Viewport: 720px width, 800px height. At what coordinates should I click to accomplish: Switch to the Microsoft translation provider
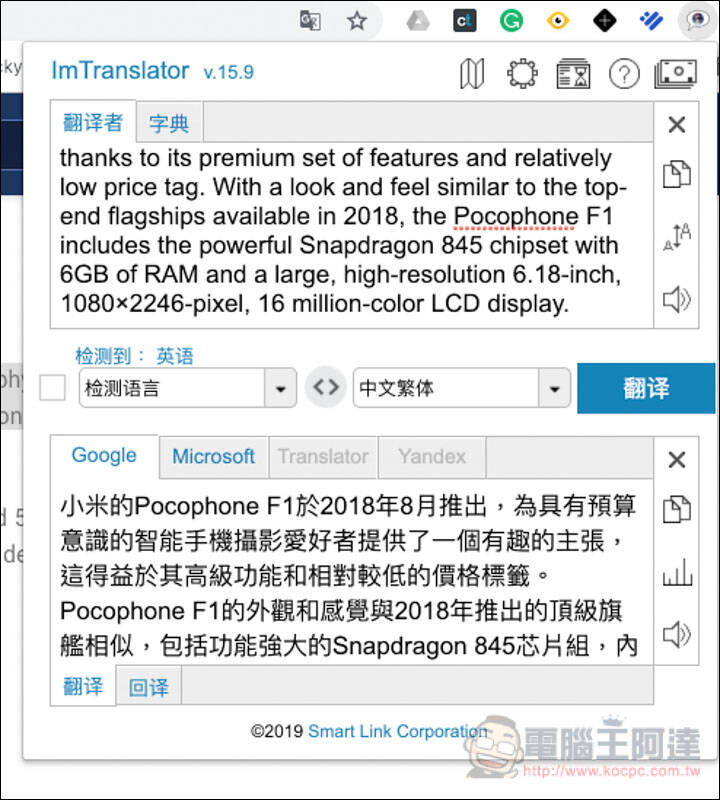(213, 457)
